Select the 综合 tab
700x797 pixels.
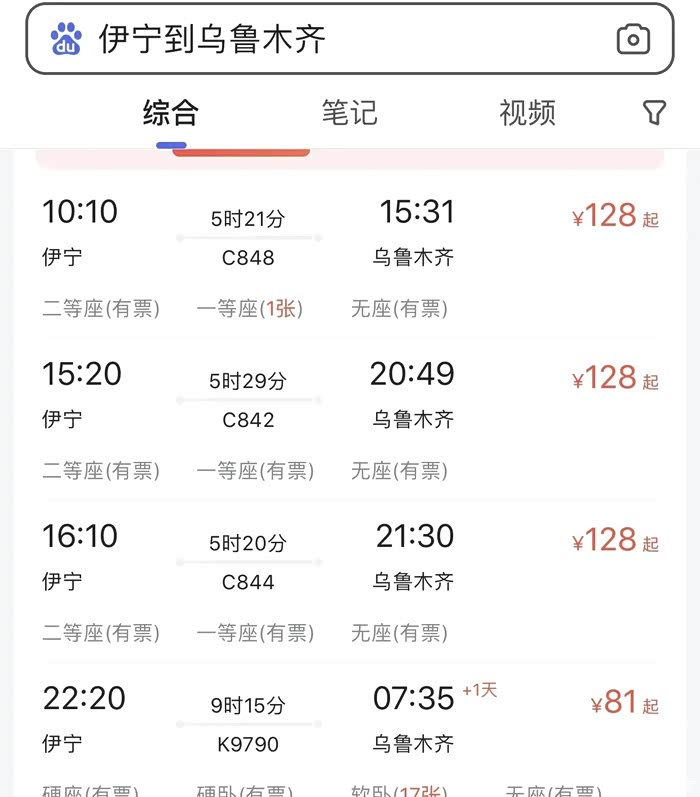click(171, 112)
